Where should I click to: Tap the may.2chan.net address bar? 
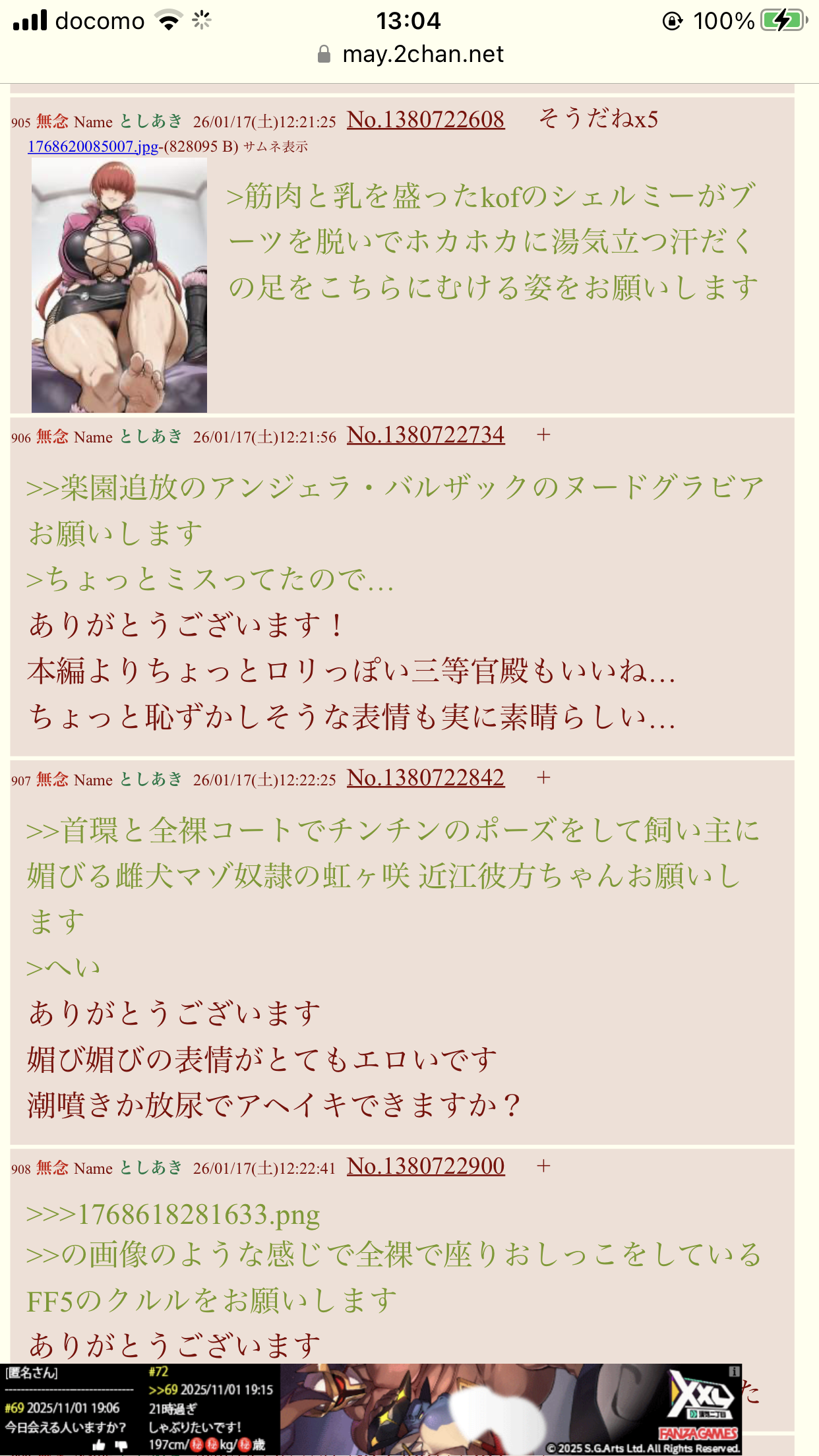(422, 54)
